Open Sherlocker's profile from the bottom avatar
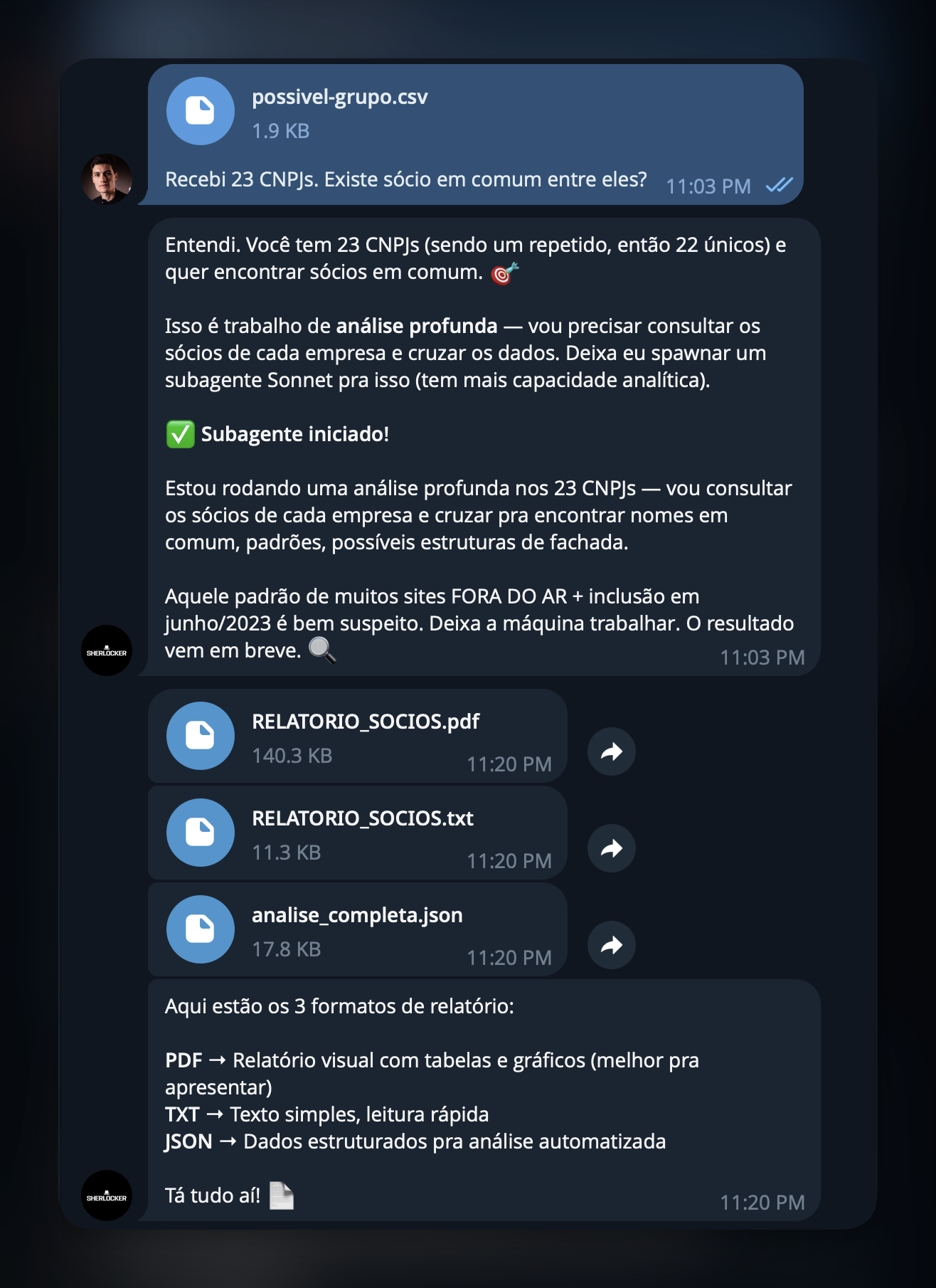This screenshot has width=936, height=1288. click(107, 1195)
